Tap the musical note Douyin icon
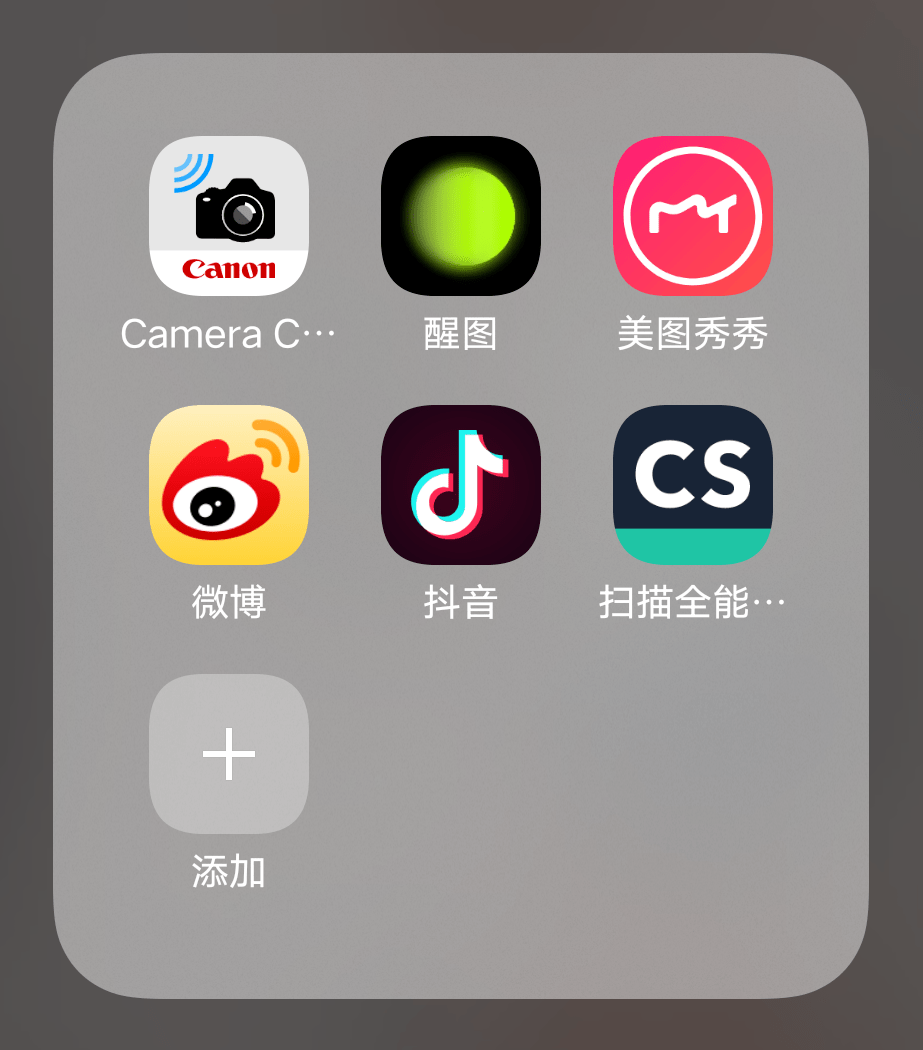923x1050 pixels. [x=460, y=486]
